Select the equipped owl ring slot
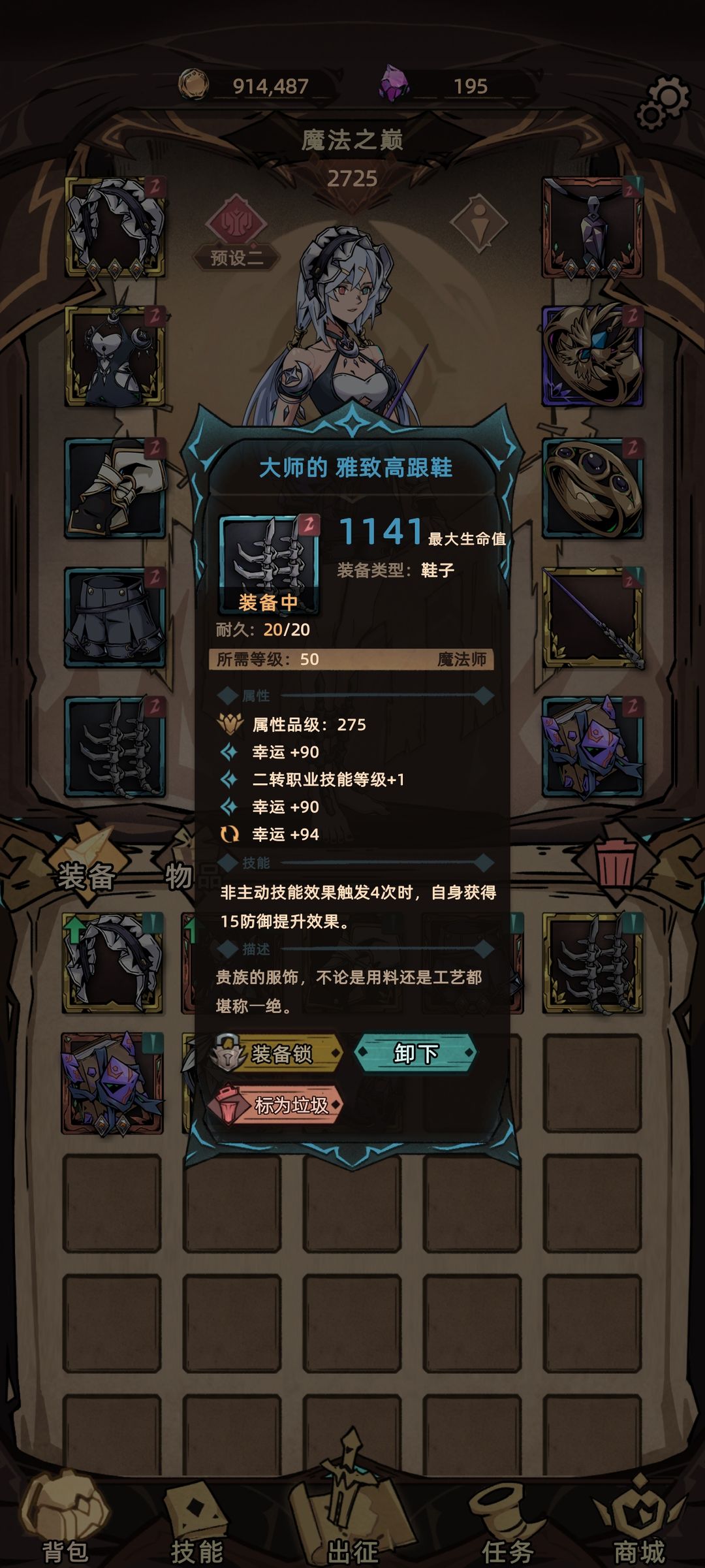705x1568 pixels. [x=593, y=357]
